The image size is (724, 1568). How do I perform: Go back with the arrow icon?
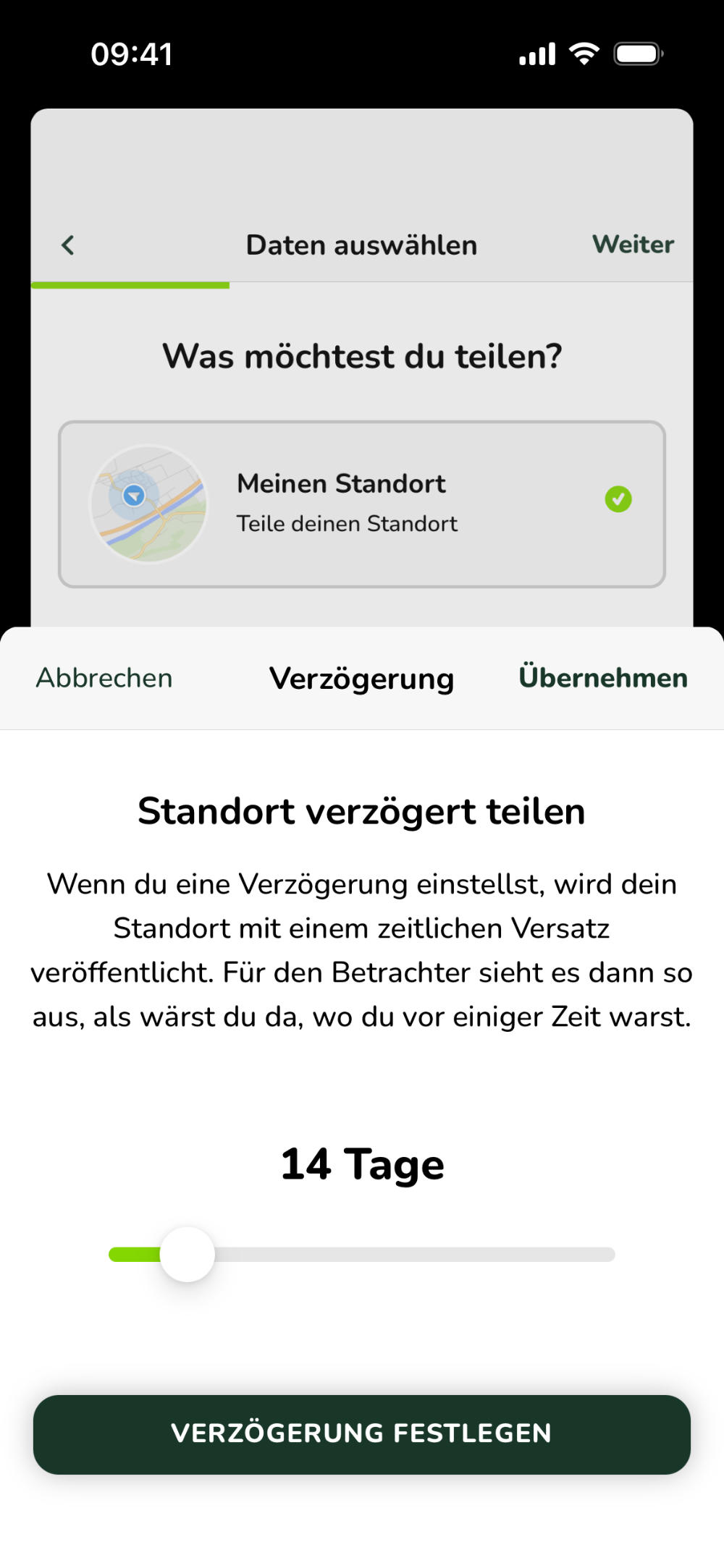[68, 245]
